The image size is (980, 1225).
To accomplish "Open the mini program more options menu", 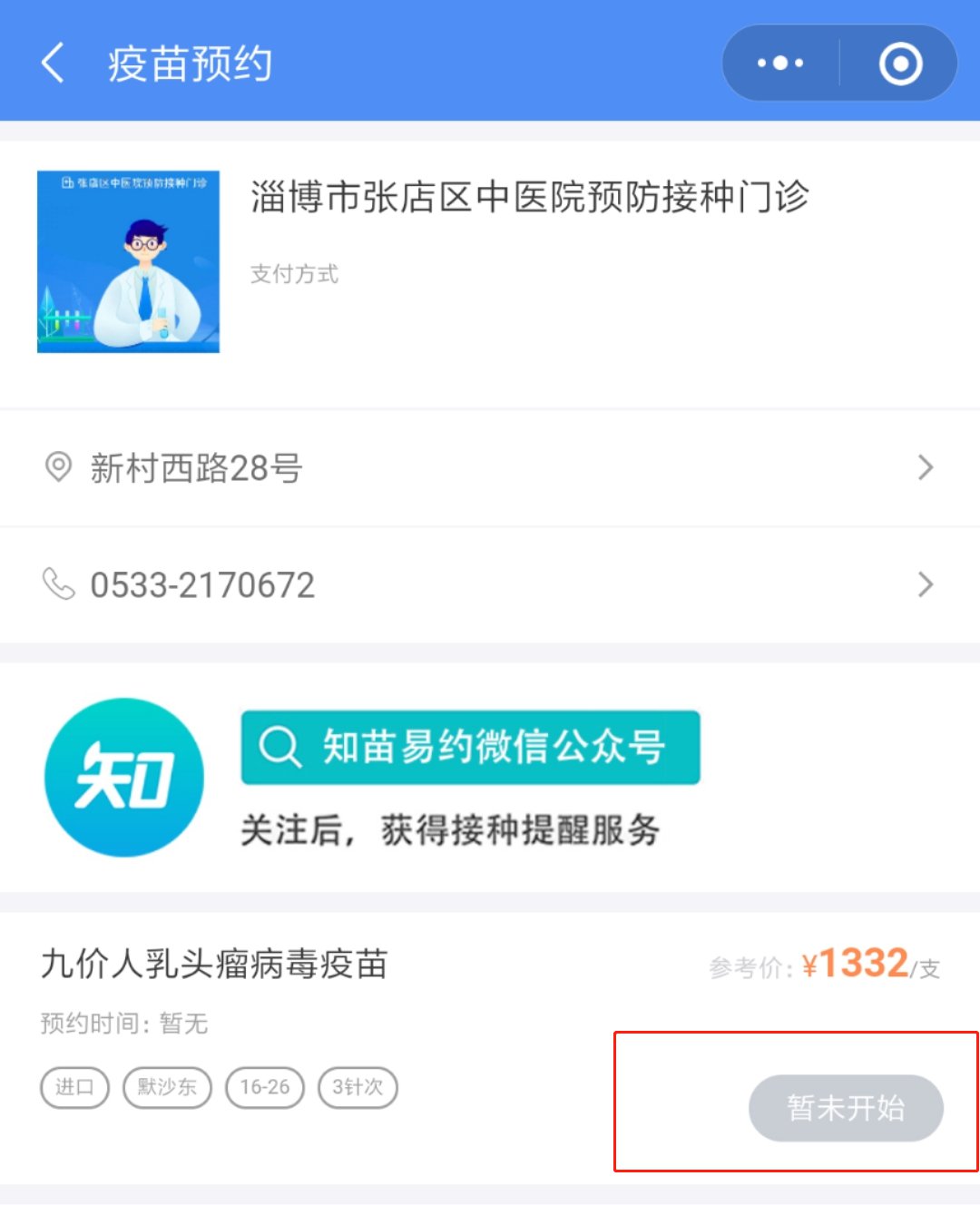I will point(780,64).
